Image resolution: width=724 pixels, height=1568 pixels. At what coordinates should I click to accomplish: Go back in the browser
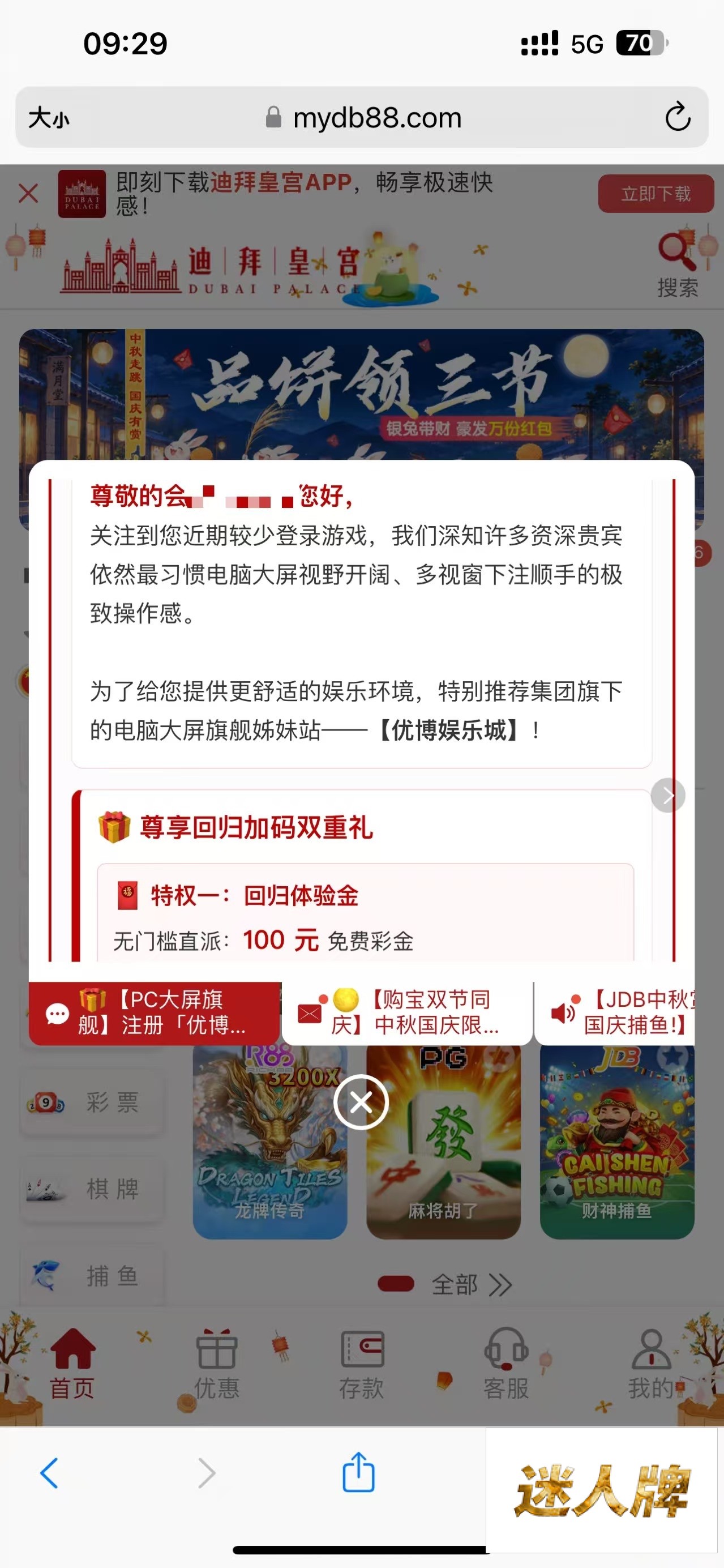(x=49, y=1473)
